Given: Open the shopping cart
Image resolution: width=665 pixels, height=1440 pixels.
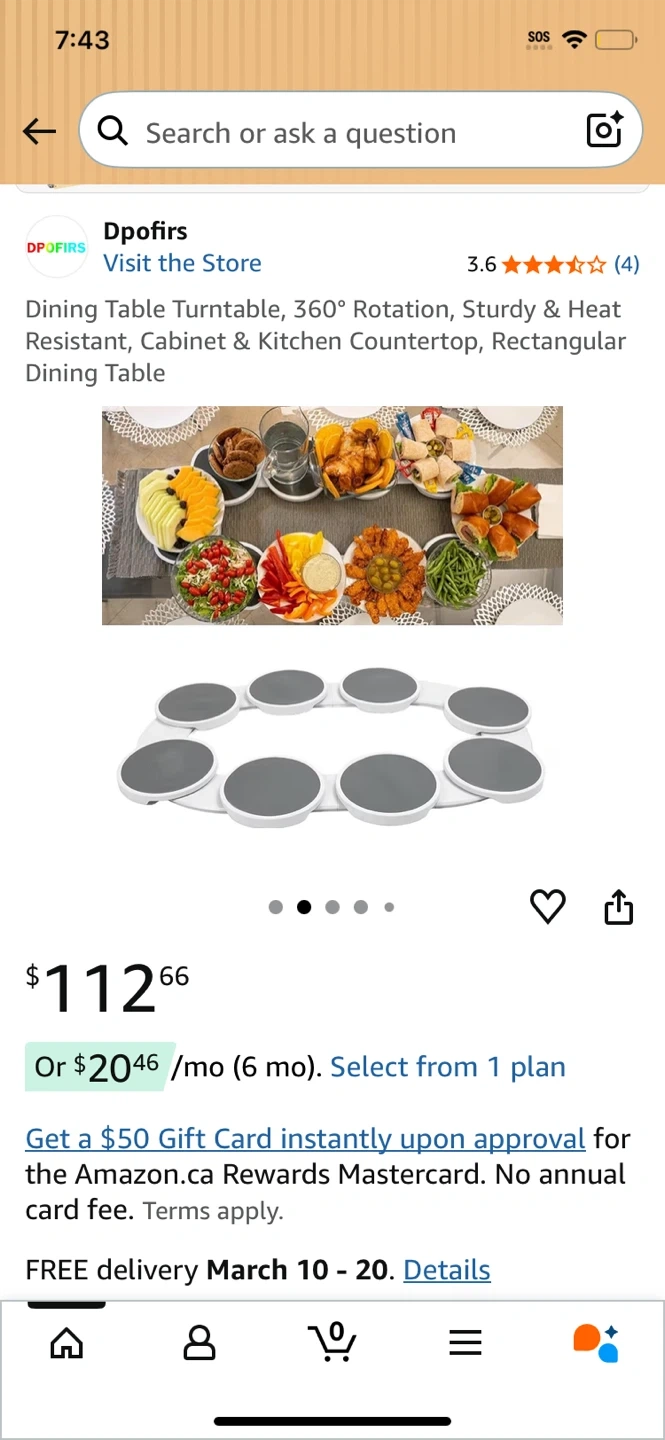Looking at the screenshot, I should tap(333, 1343).
